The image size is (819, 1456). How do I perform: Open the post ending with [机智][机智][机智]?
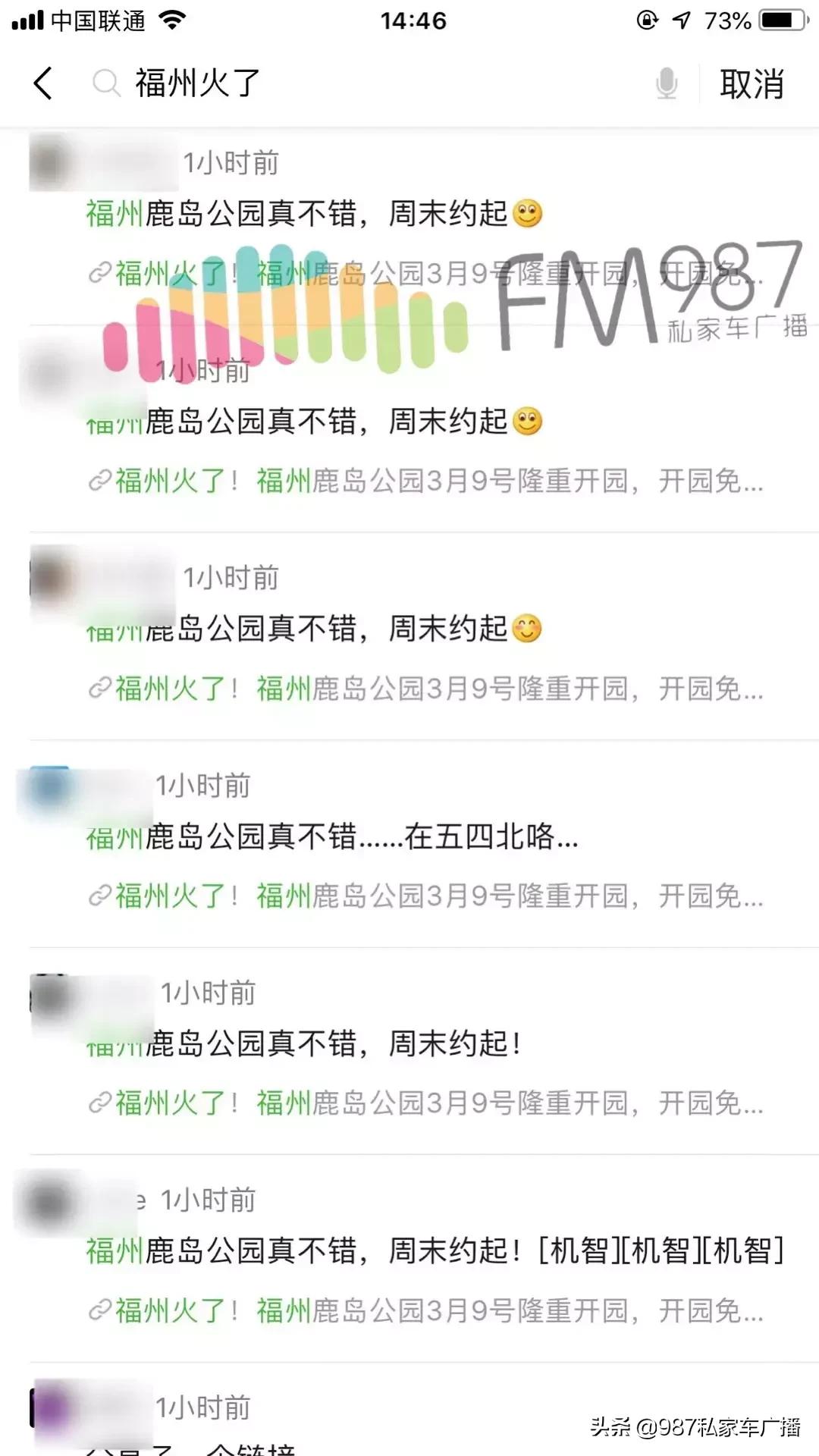pyautogui.click(x=434, y=1250)
